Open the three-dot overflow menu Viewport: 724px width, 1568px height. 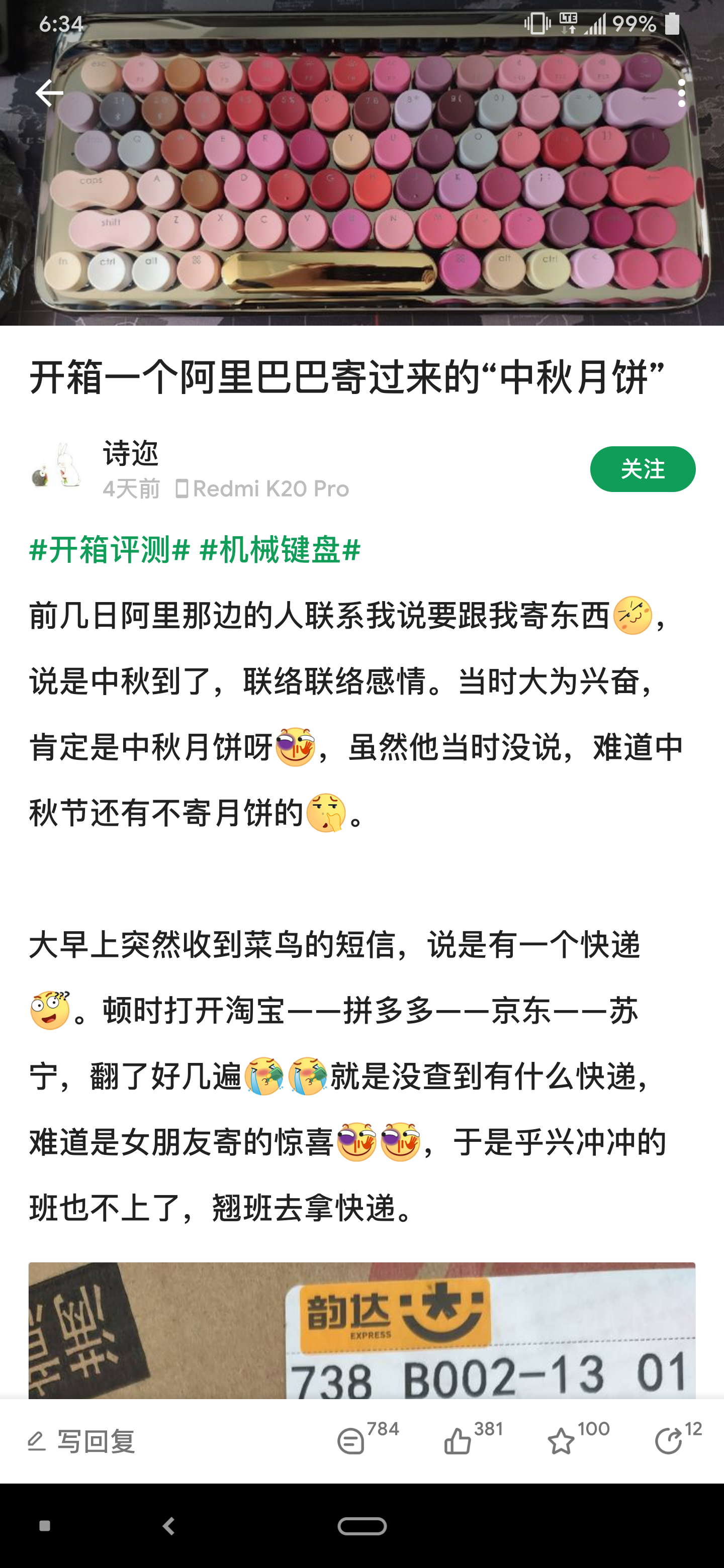click(681, 93)
